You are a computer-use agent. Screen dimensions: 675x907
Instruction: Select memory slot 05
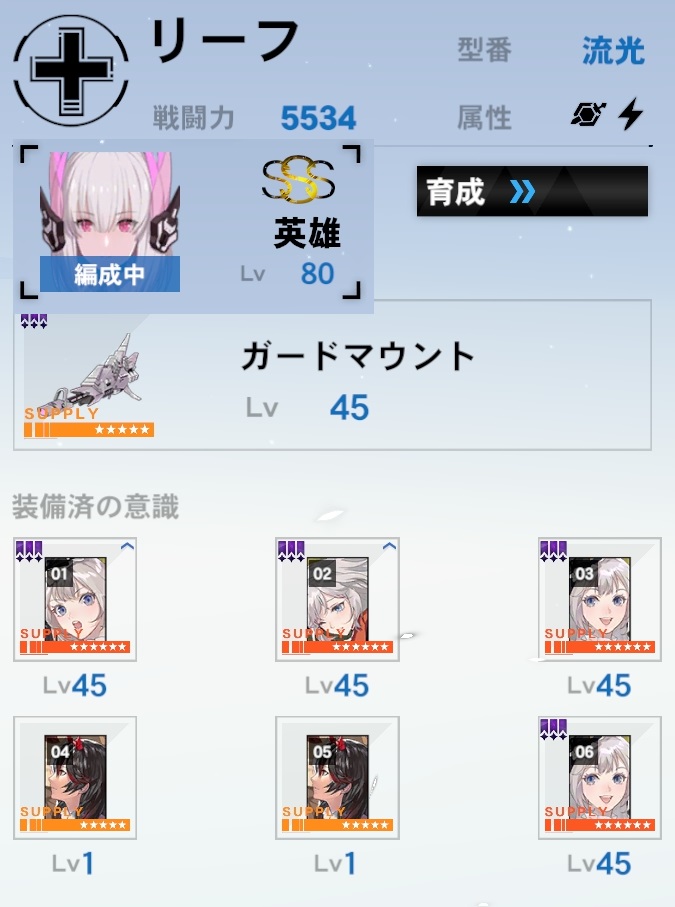337,778
